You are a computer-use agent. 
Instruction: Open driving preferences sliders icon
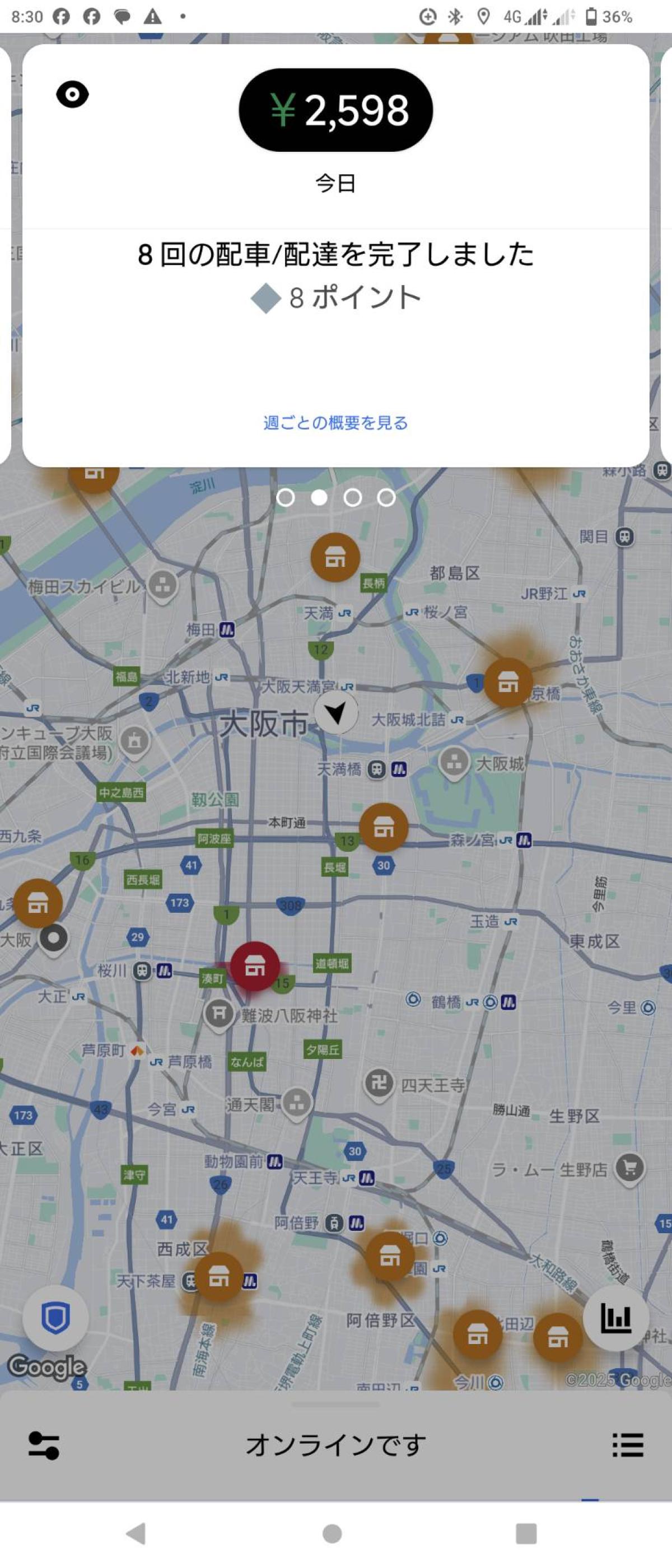click(x=44, y=1445)
